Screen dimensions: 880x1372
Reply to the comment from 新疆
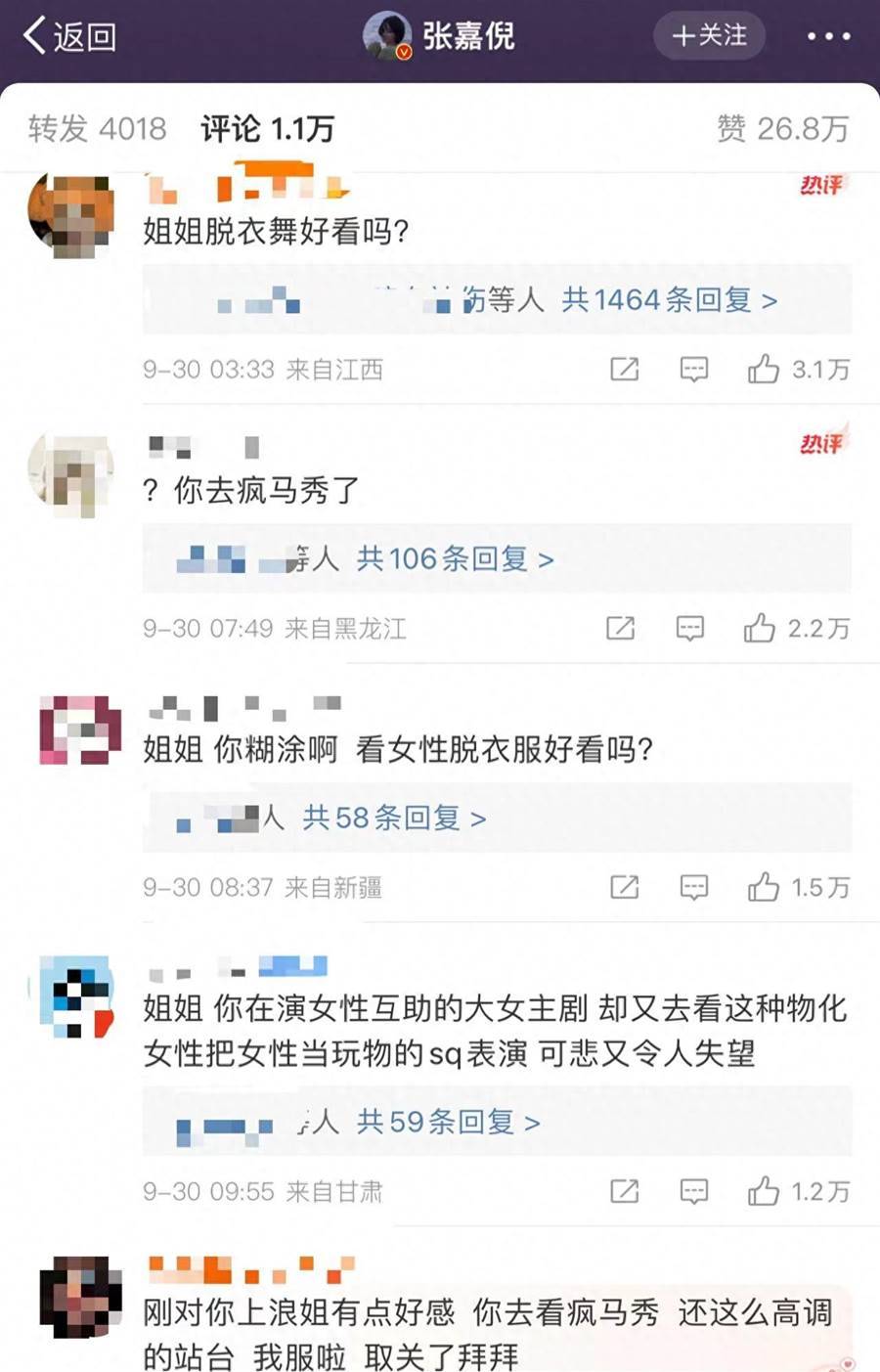click(693, 887)
